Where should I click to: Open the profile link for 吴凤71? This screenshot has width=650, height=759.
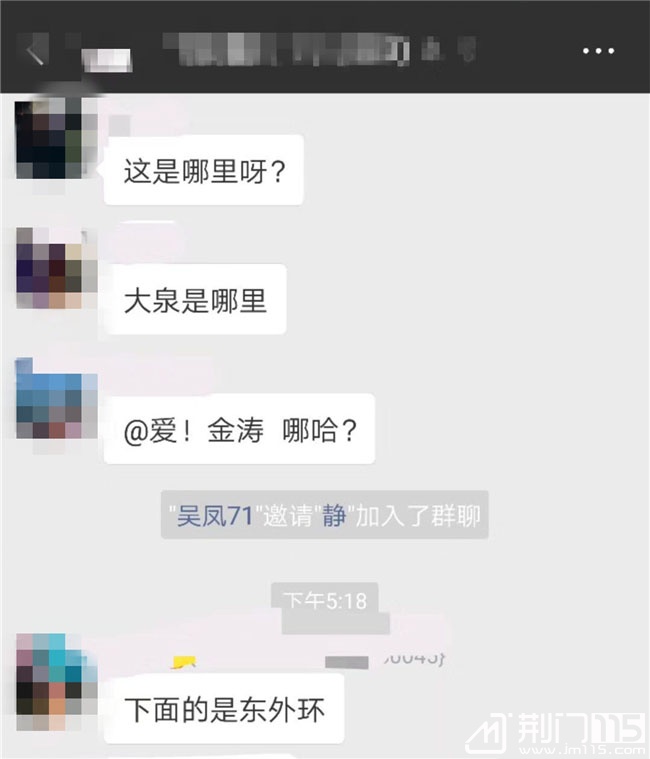click(215, 518)
